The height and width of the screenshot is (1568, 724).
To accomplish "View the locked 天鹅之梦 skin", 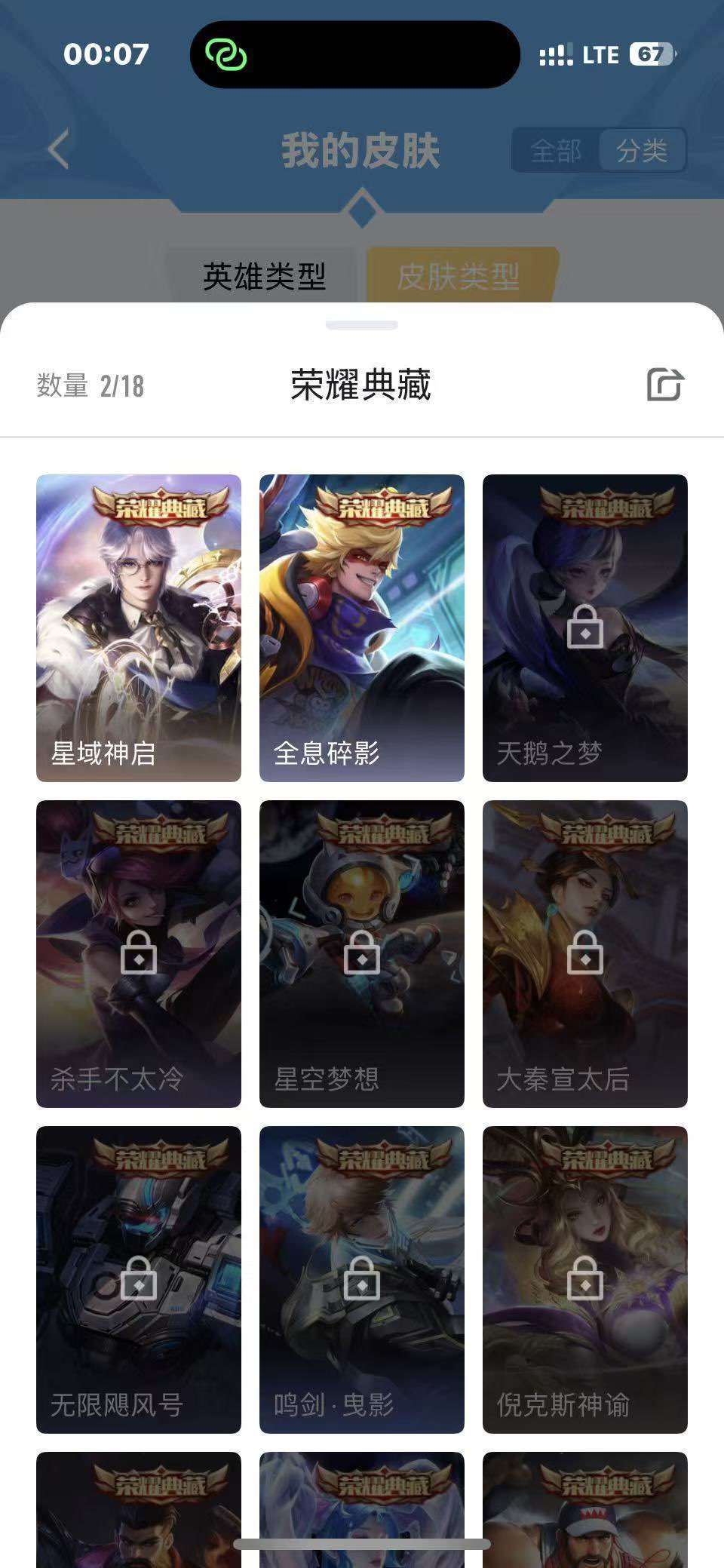I will (x=585, y=628).
